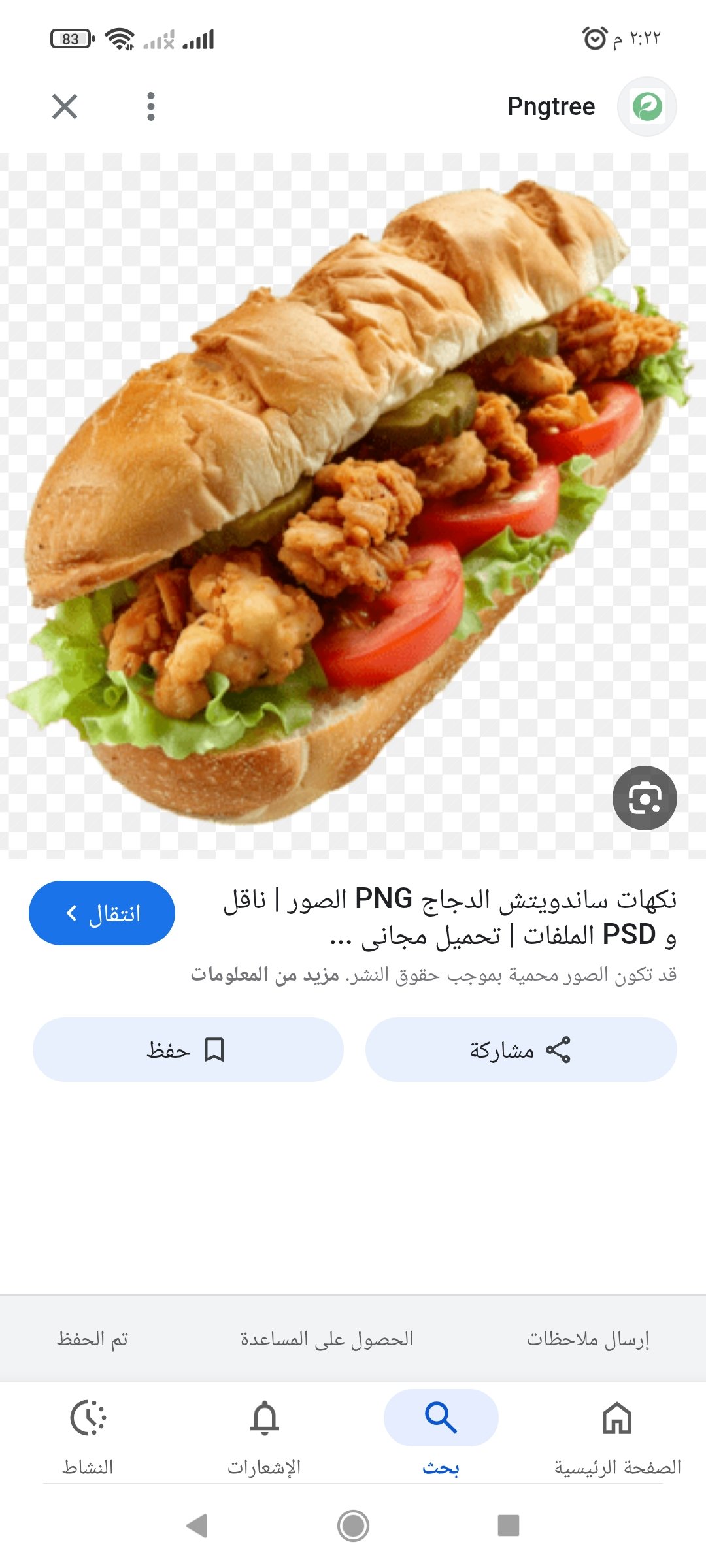Open الحصول على المساعدة help
The image size is (706, 1568).
click(327, 1339)
